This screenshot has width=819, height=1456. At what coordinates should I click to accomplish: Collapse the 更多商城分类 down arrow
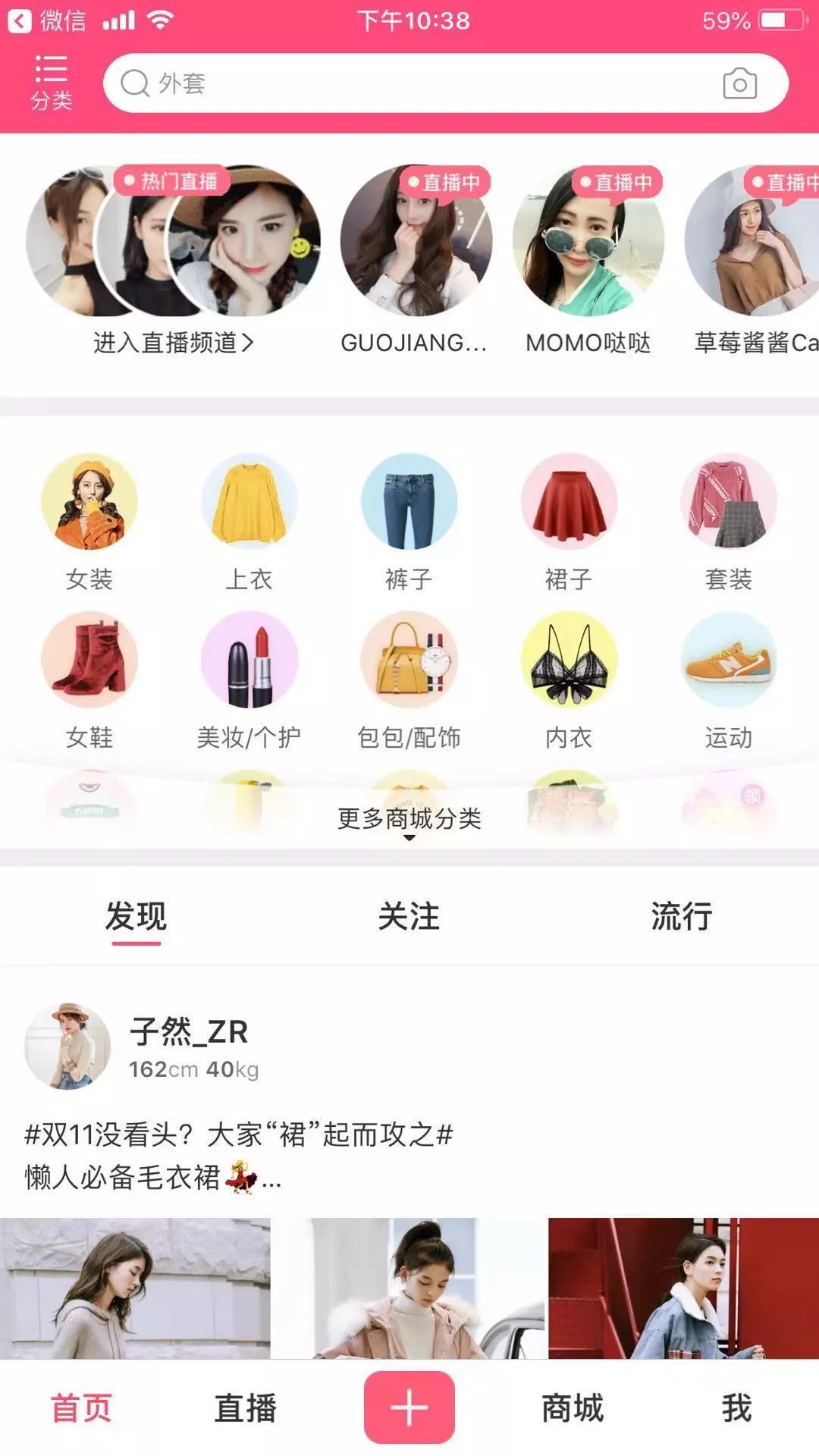point(409,839)
